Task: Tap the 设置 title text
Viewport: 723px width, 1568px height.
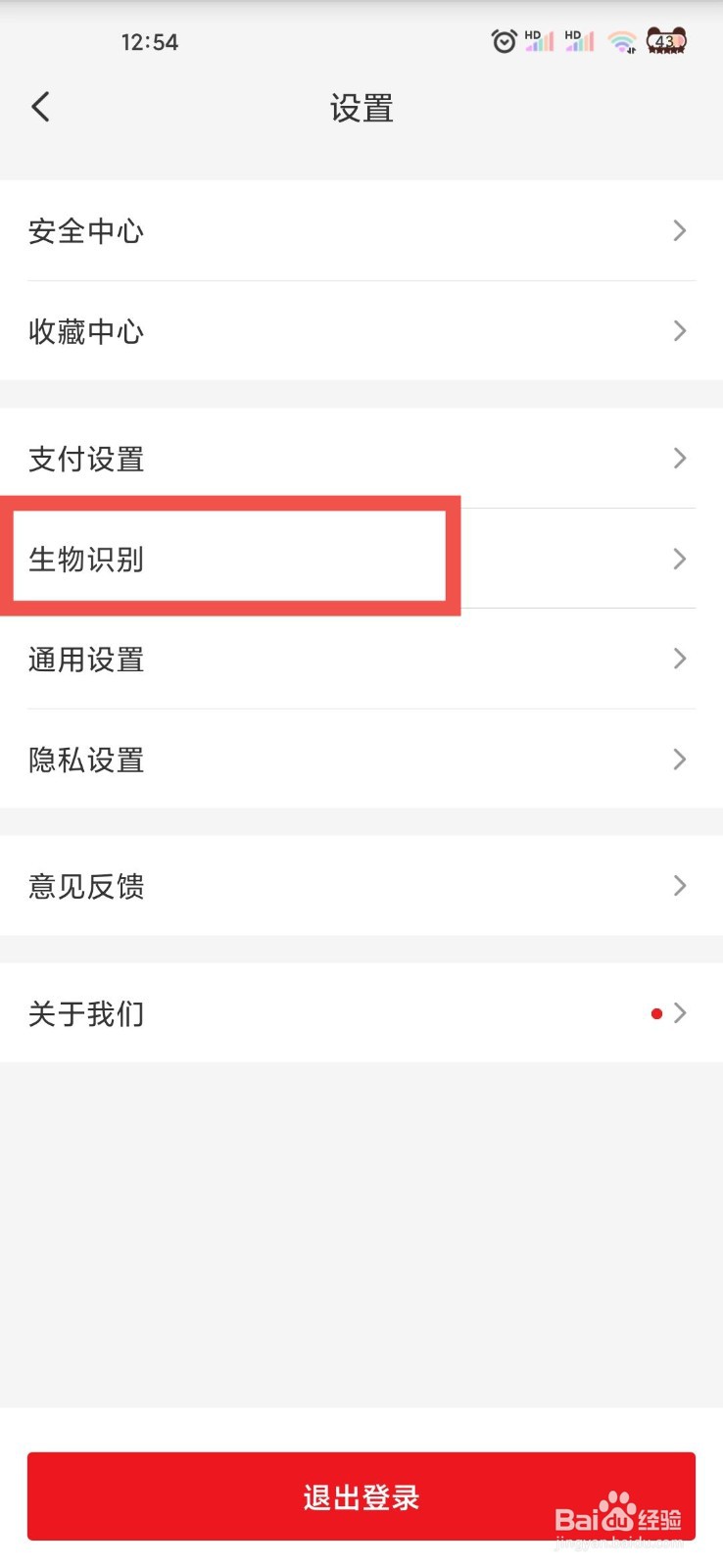Action: coord(361,108)
